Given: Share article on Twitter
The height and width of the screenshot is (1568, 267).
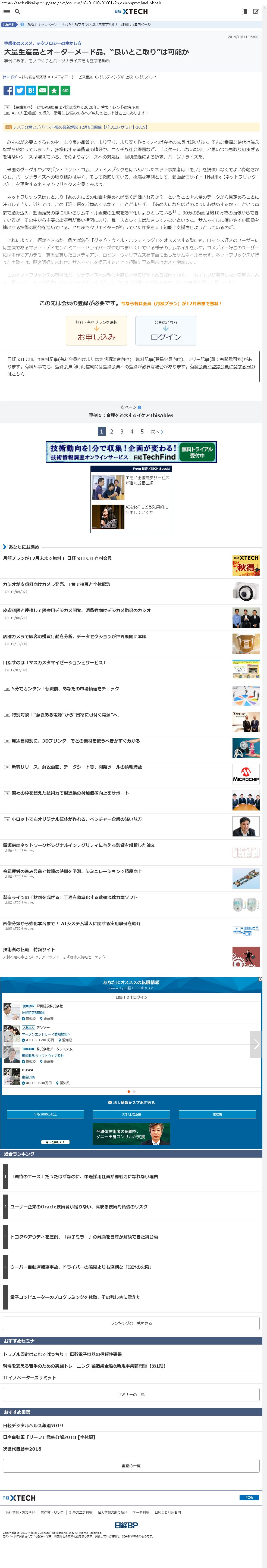Looking at the screenshot, I should pyautogui.click(x=20, y=90).
